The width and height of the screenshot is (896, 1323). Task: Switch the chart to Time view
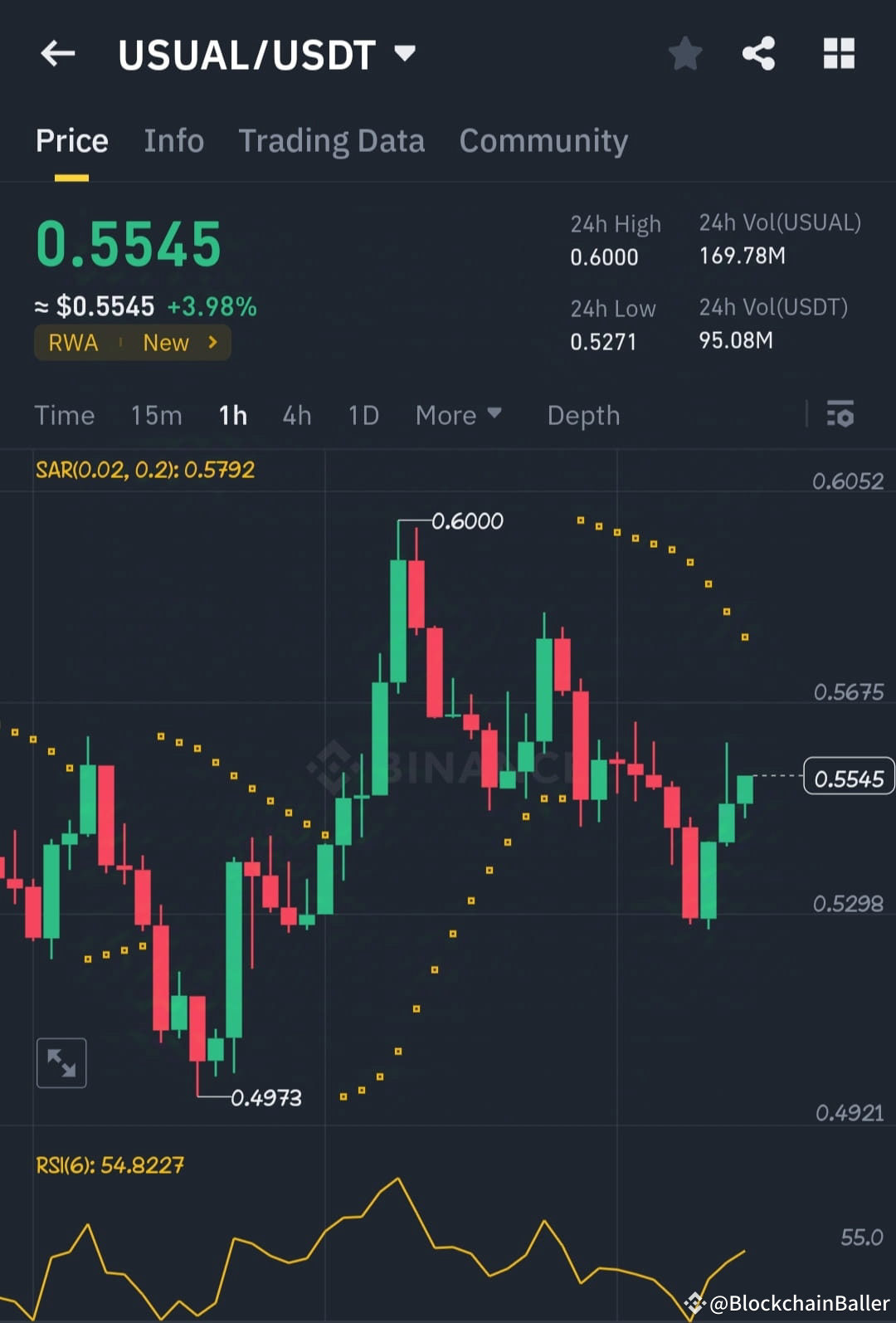coord(65,415)
